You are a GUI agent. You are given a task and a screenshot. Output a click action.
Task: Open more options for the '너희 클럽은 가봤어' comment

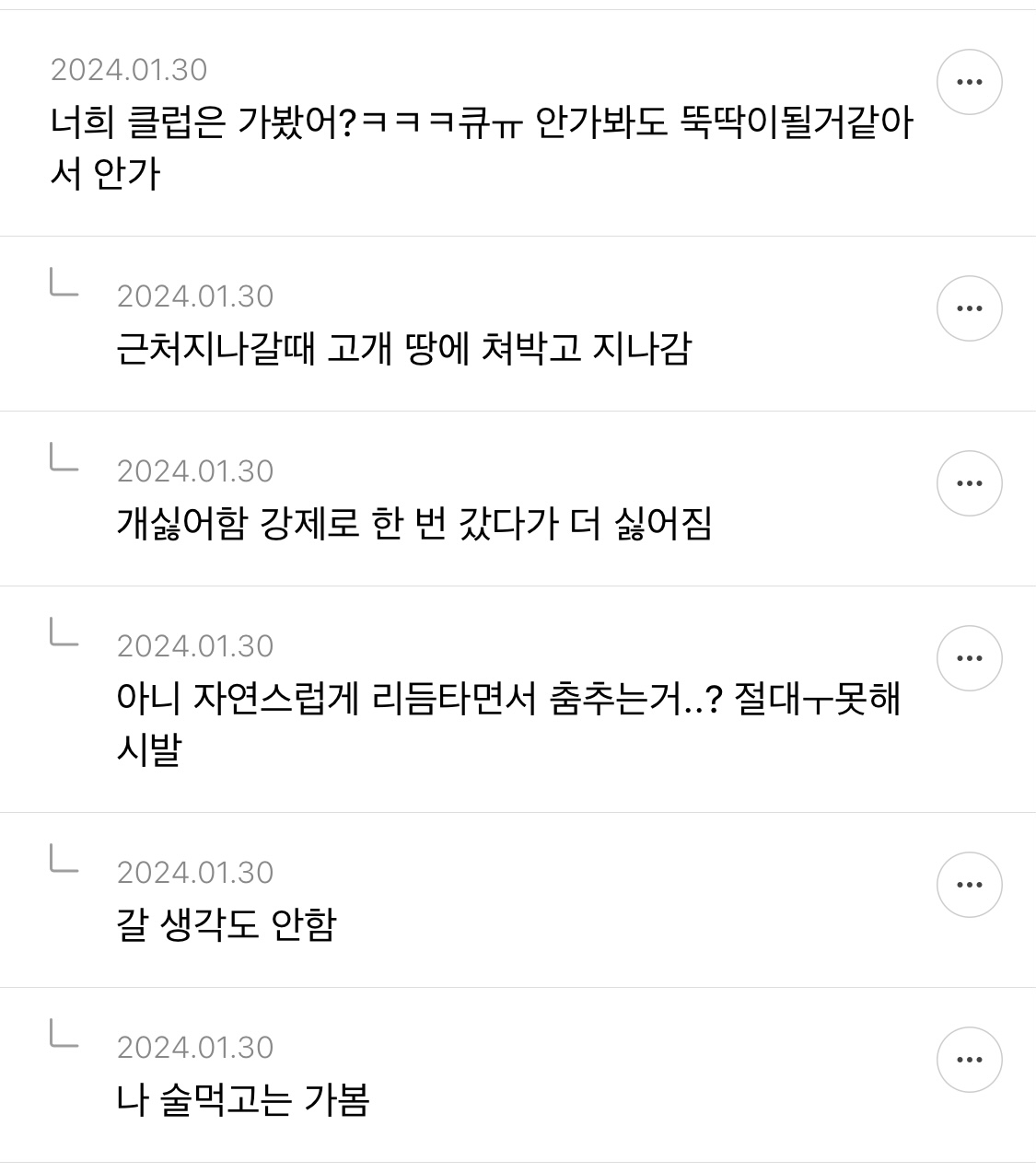pos(969,82)
